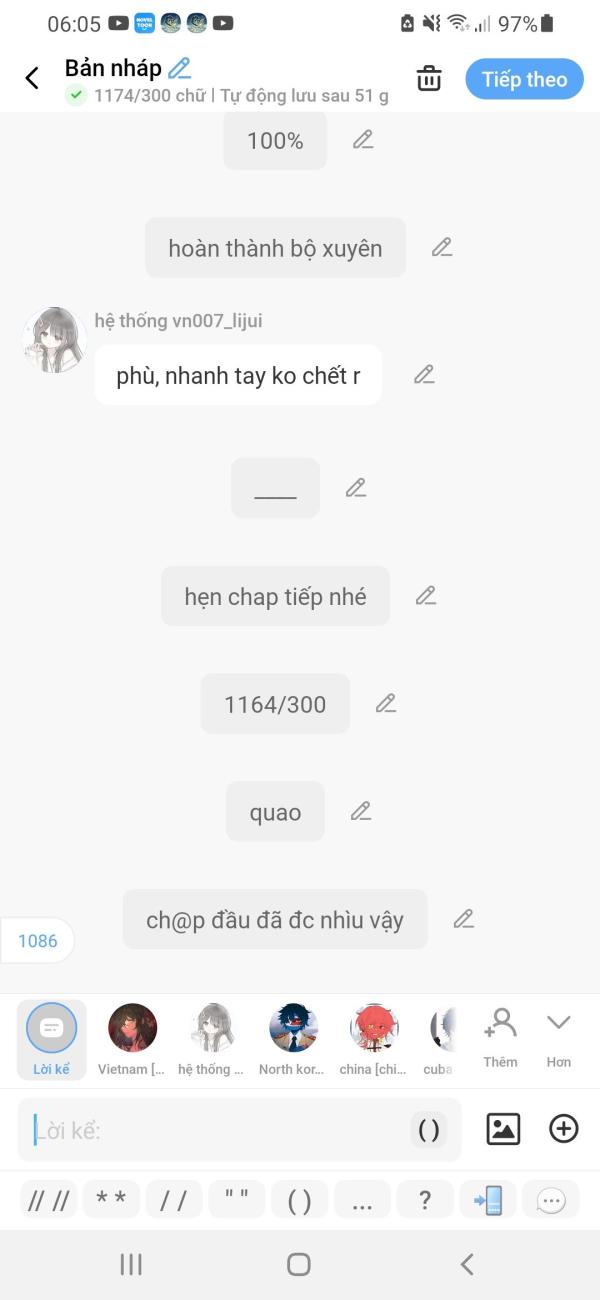Expand more options with Hơn
The width and height of the screenshot is (600, 1300).
(x=558, y=1038)
